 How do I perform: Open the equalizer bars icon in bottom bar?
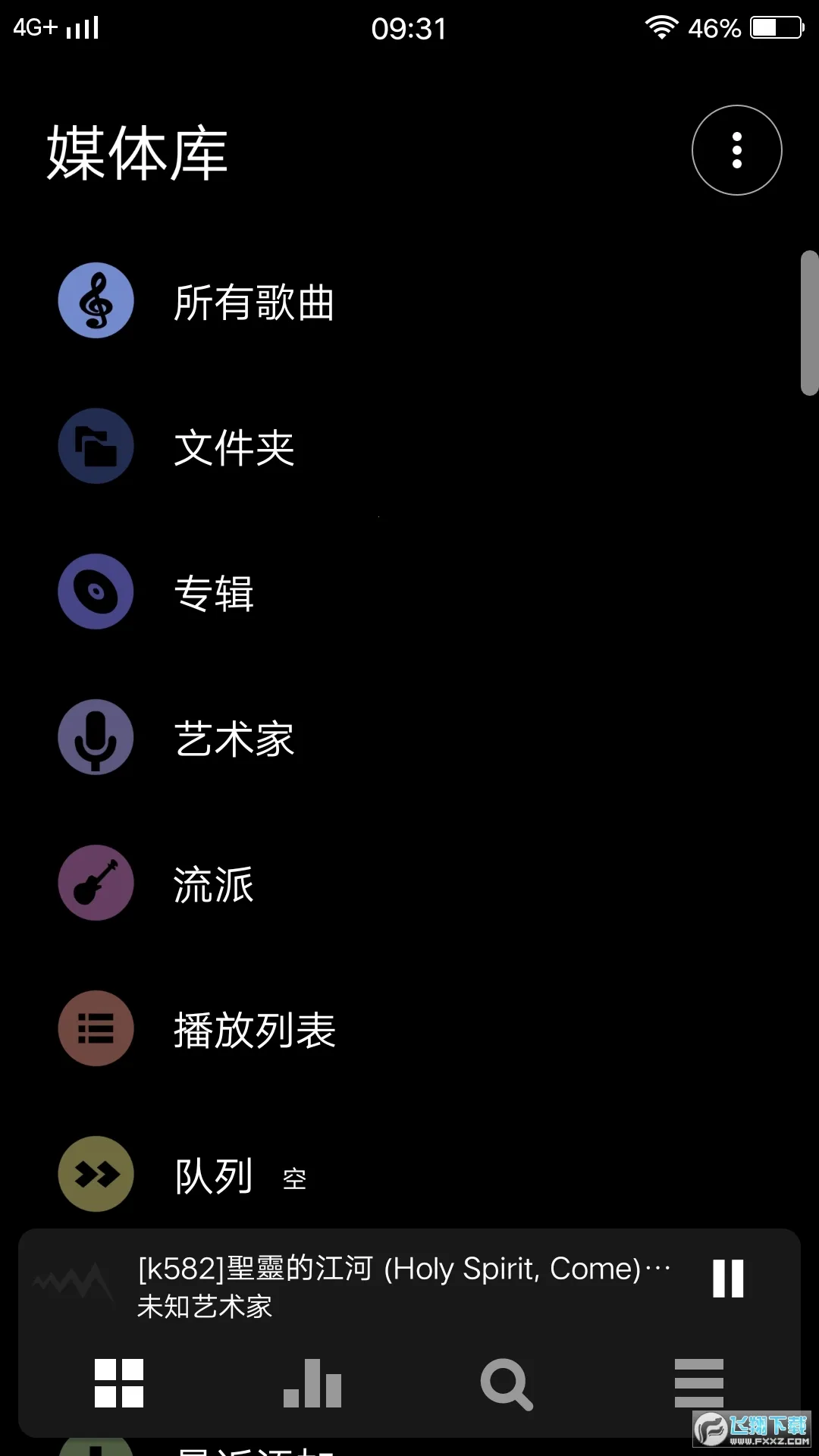(312, 1383)
